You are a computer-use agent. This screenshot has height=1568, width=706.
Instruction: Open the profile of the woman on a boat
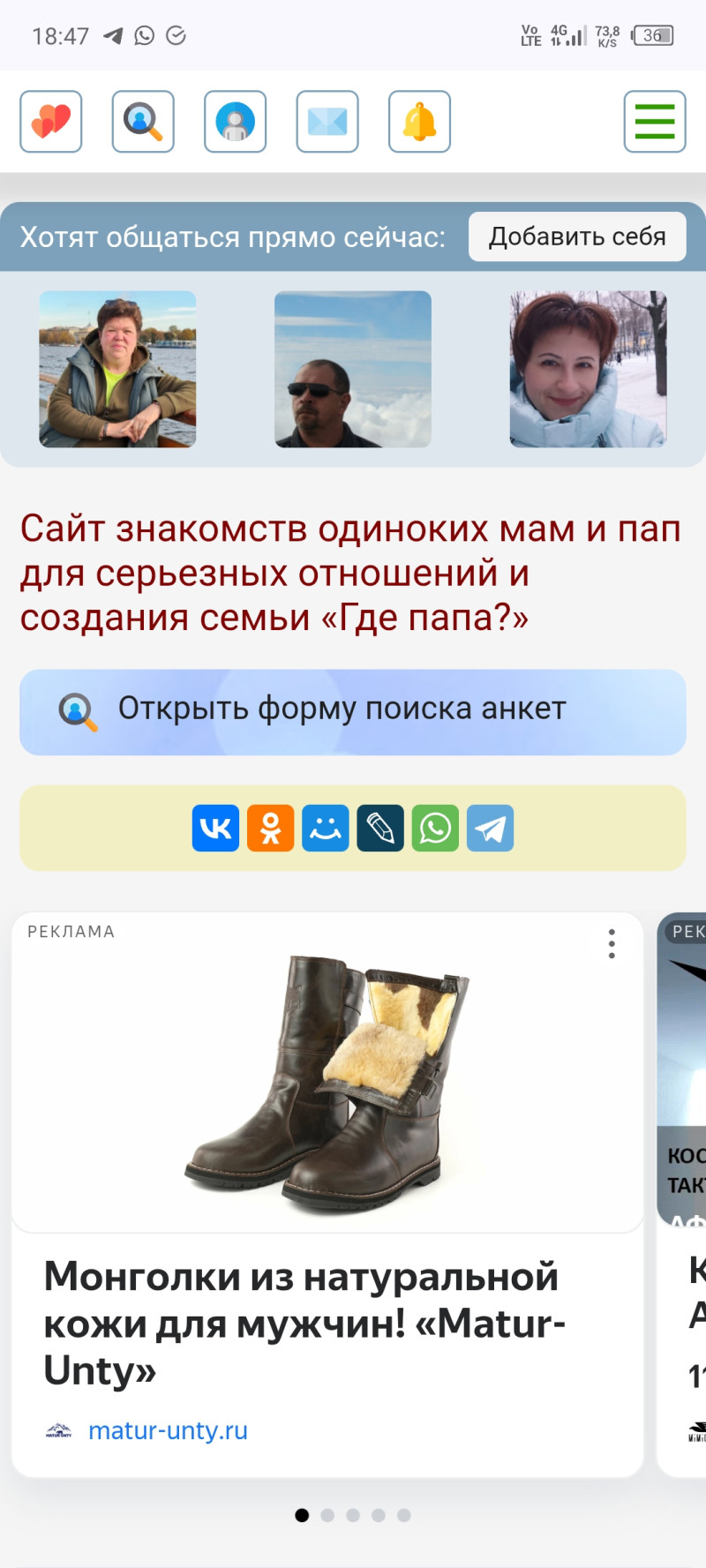[x=117, y=369]
